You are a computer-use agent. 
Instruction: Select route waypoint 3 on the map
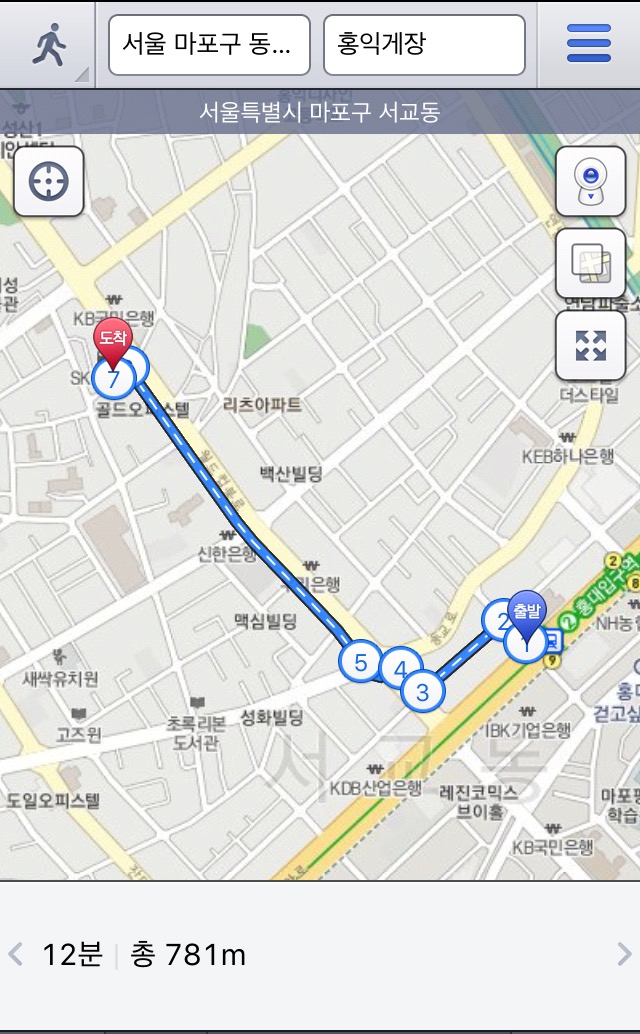pos(422,690)
